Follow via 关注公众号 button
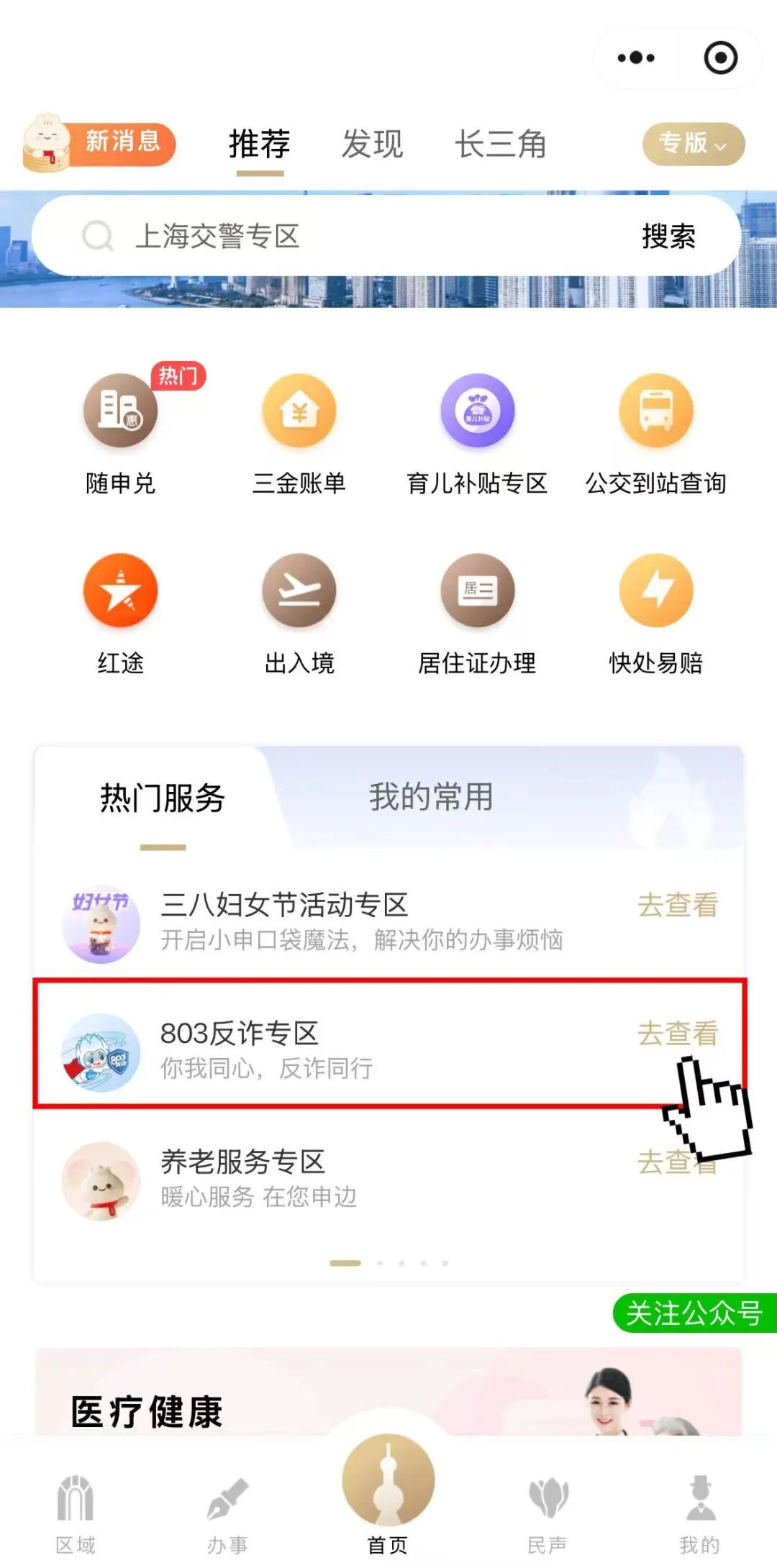This screenshot has width=777, height=1568. (694, 1313)
